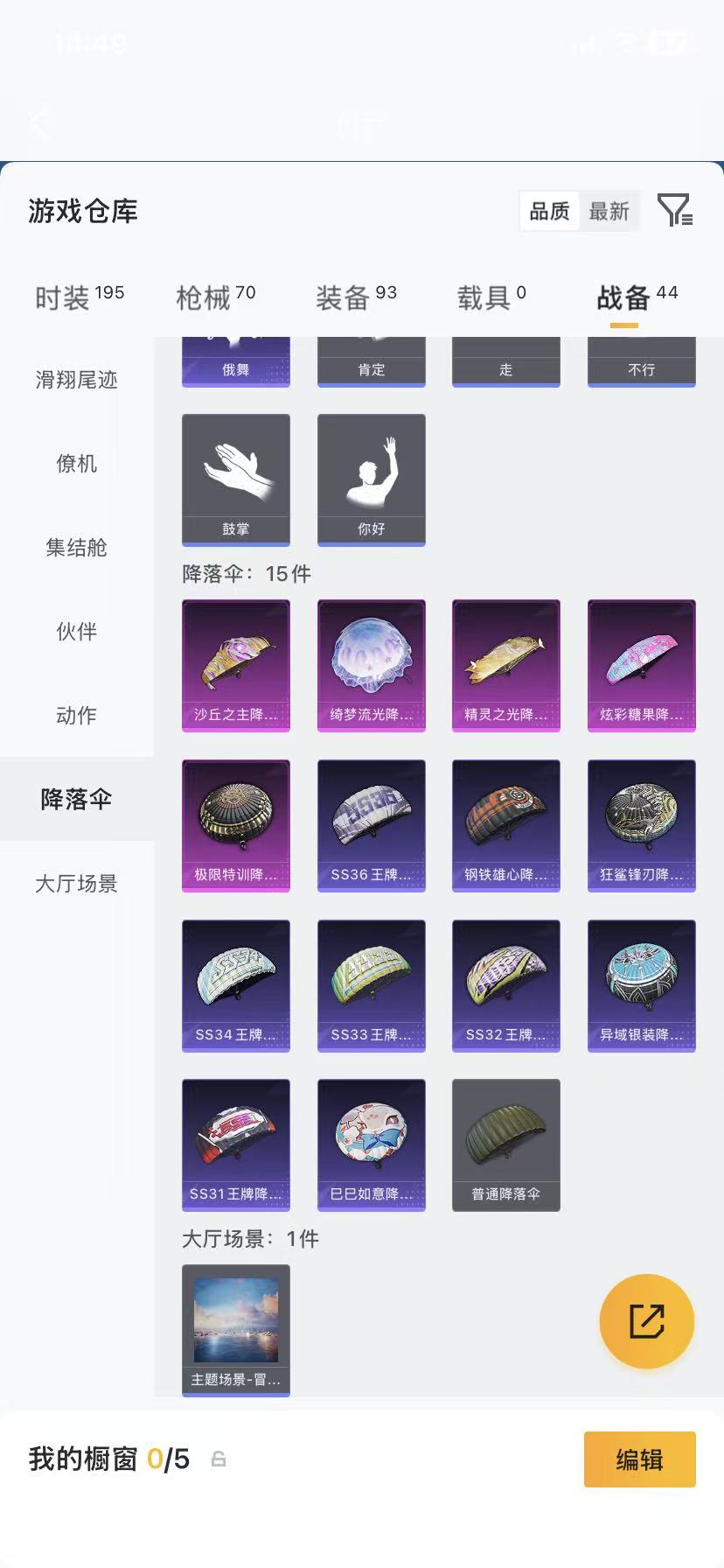View the 普通降落伞 parachute item

click(505, 1144)
